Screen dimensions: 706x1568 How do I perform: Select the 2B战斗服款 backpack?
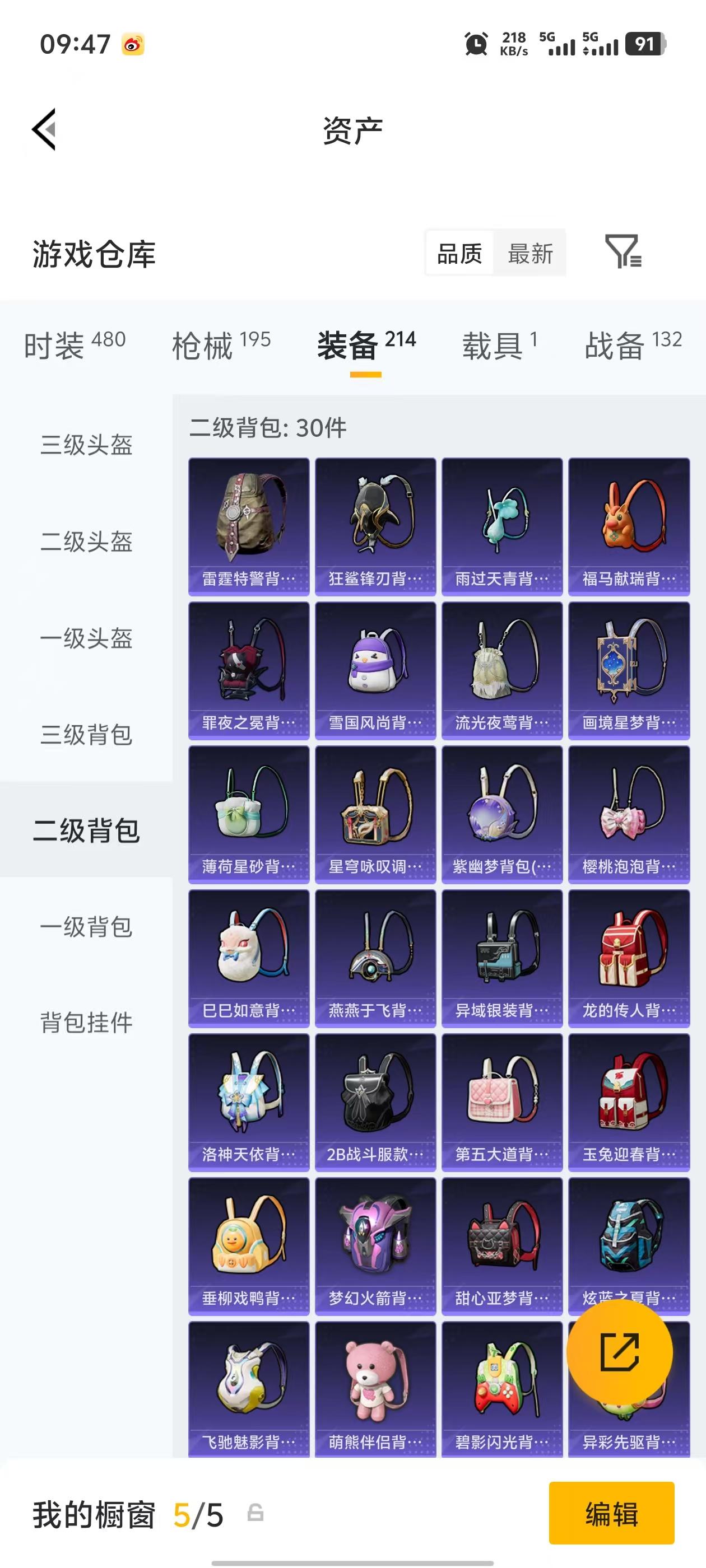[x=375, y=1102]
